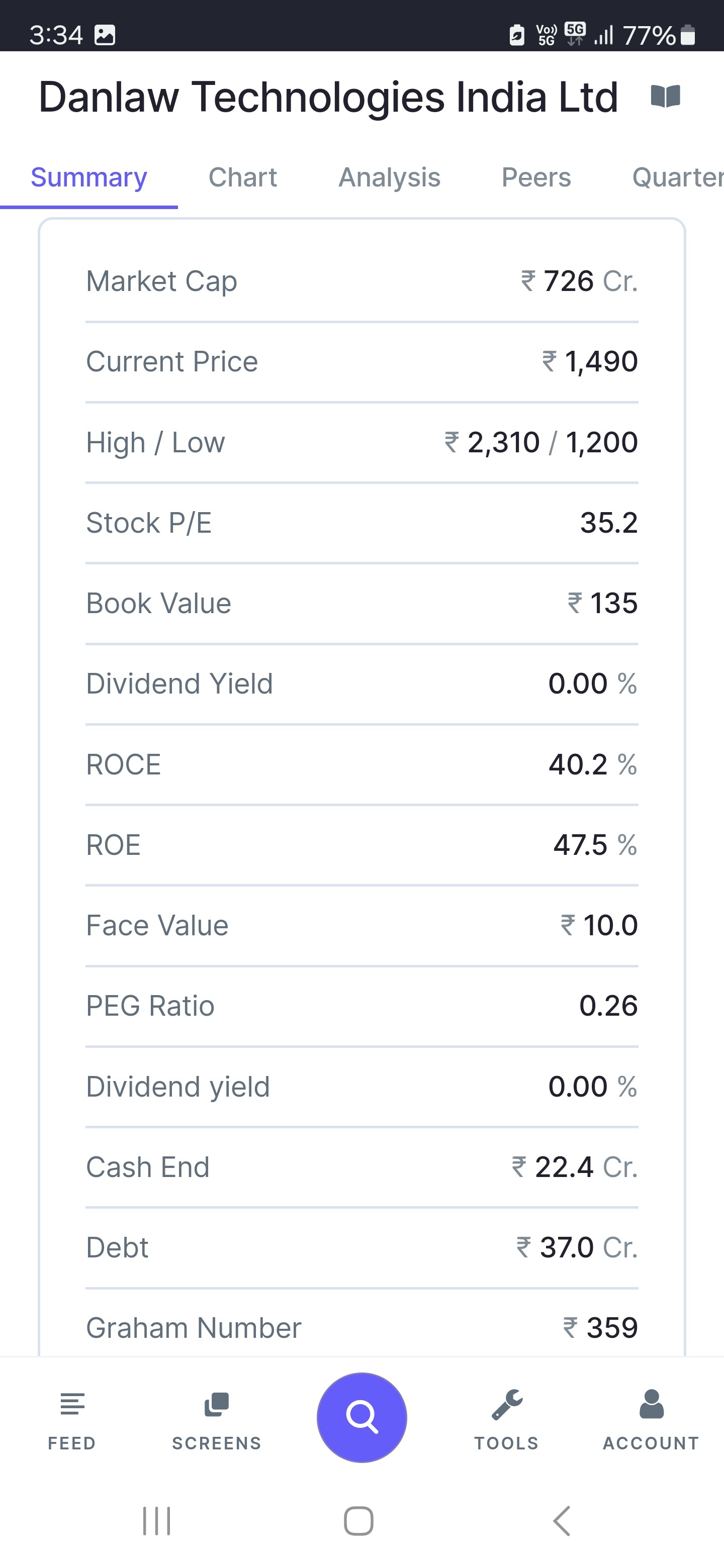724x1568 pixels.
Task: Switch to the Chart tab
Action: coord(242,178)
